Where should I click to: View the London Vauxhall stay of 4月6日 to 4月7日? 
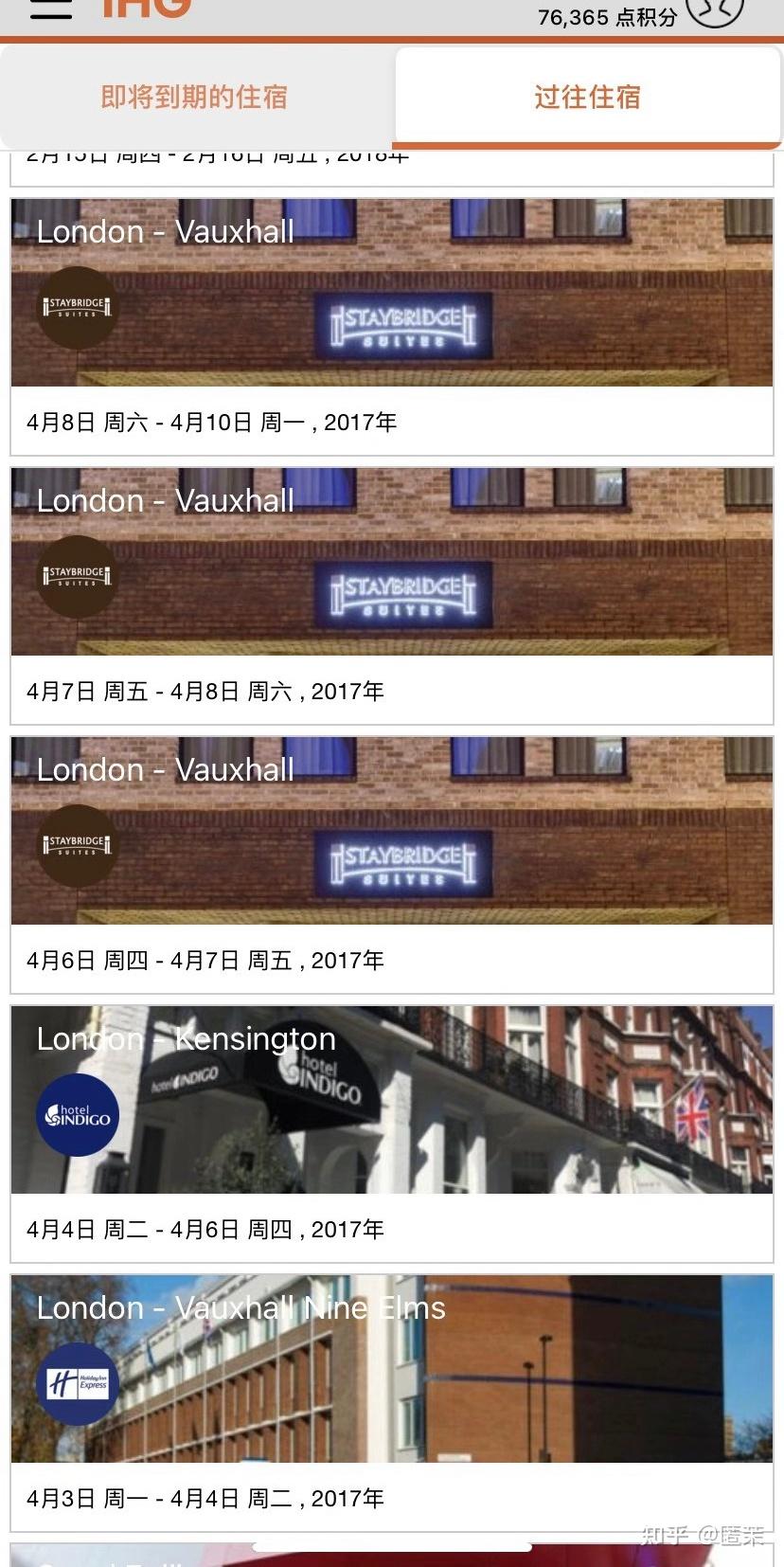click(x=392, y=865)
